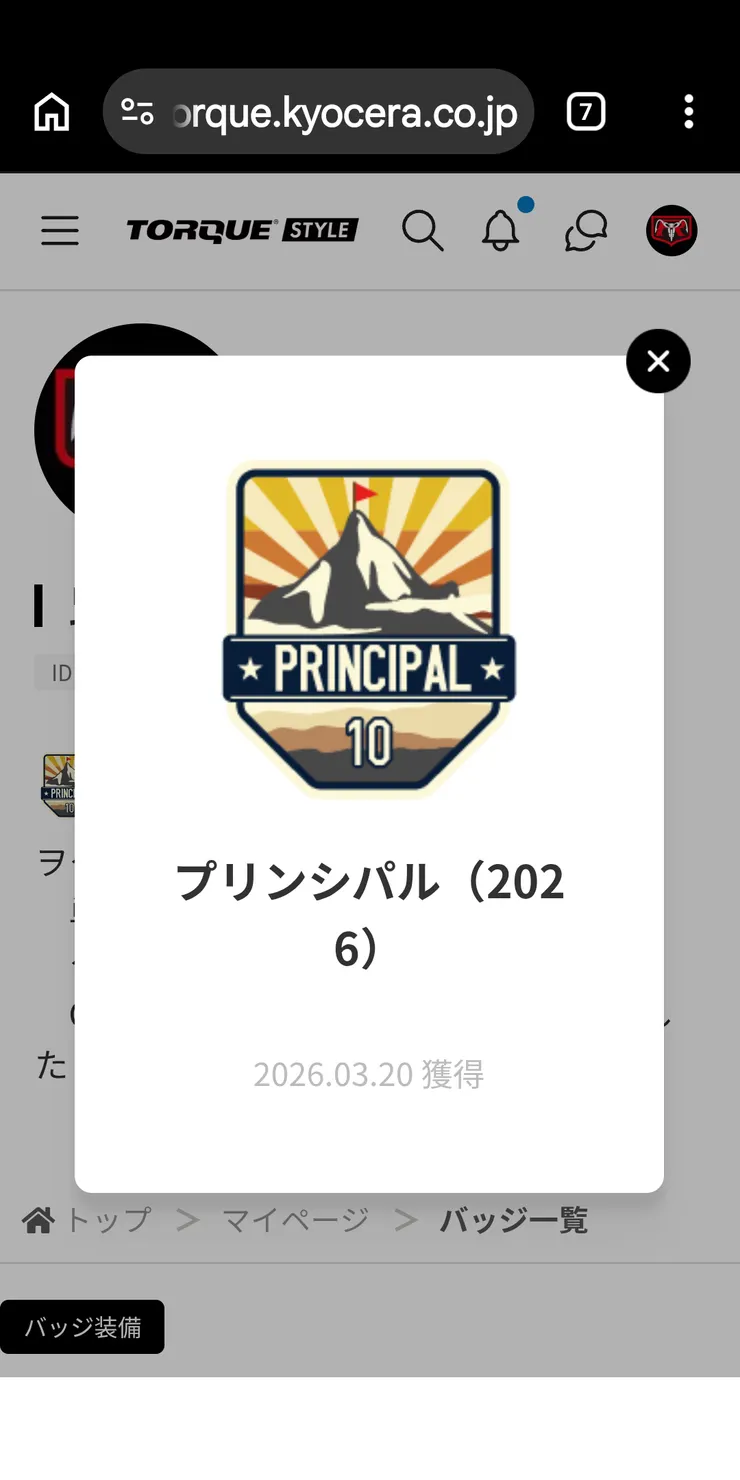Tap the home icon in the breadcrumb

38,1218
